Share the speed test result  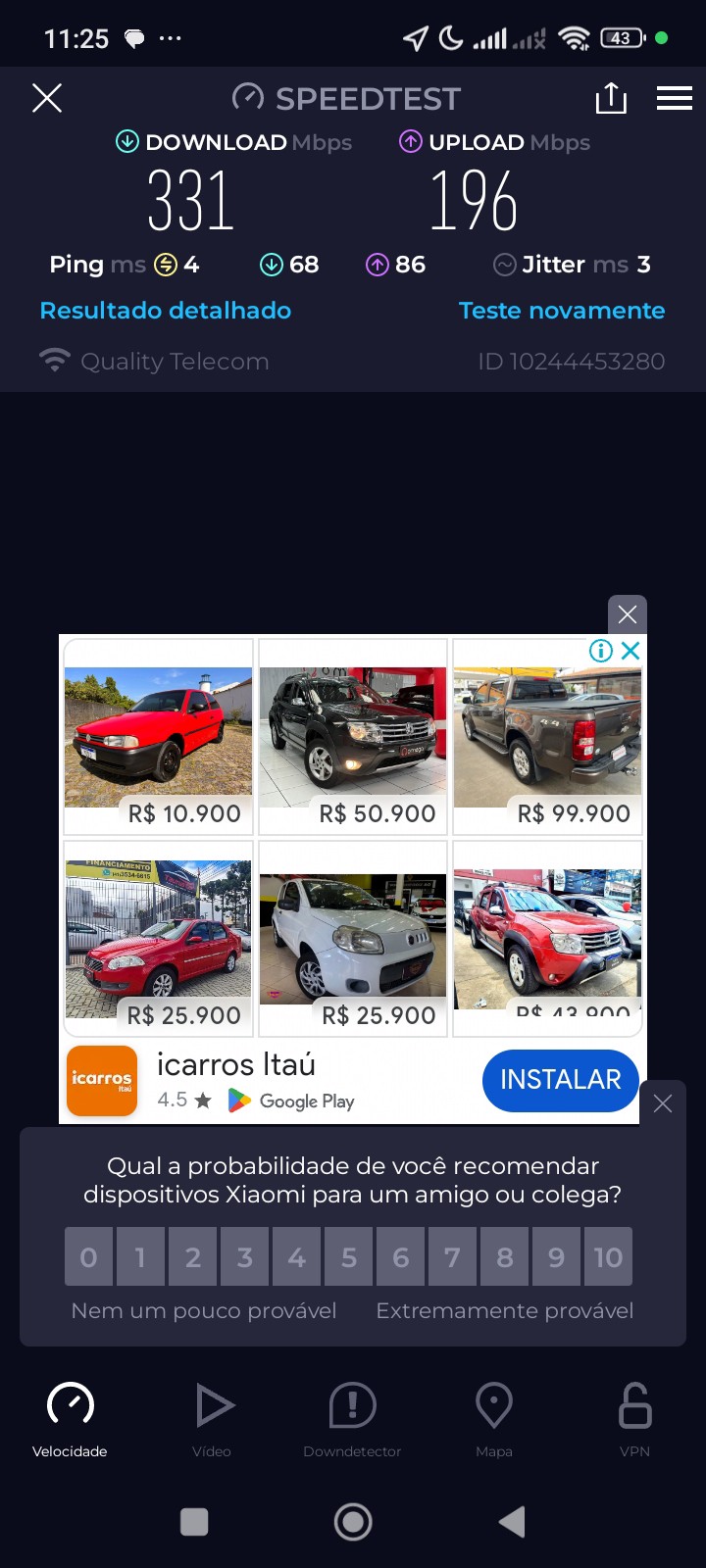[611, 98]
